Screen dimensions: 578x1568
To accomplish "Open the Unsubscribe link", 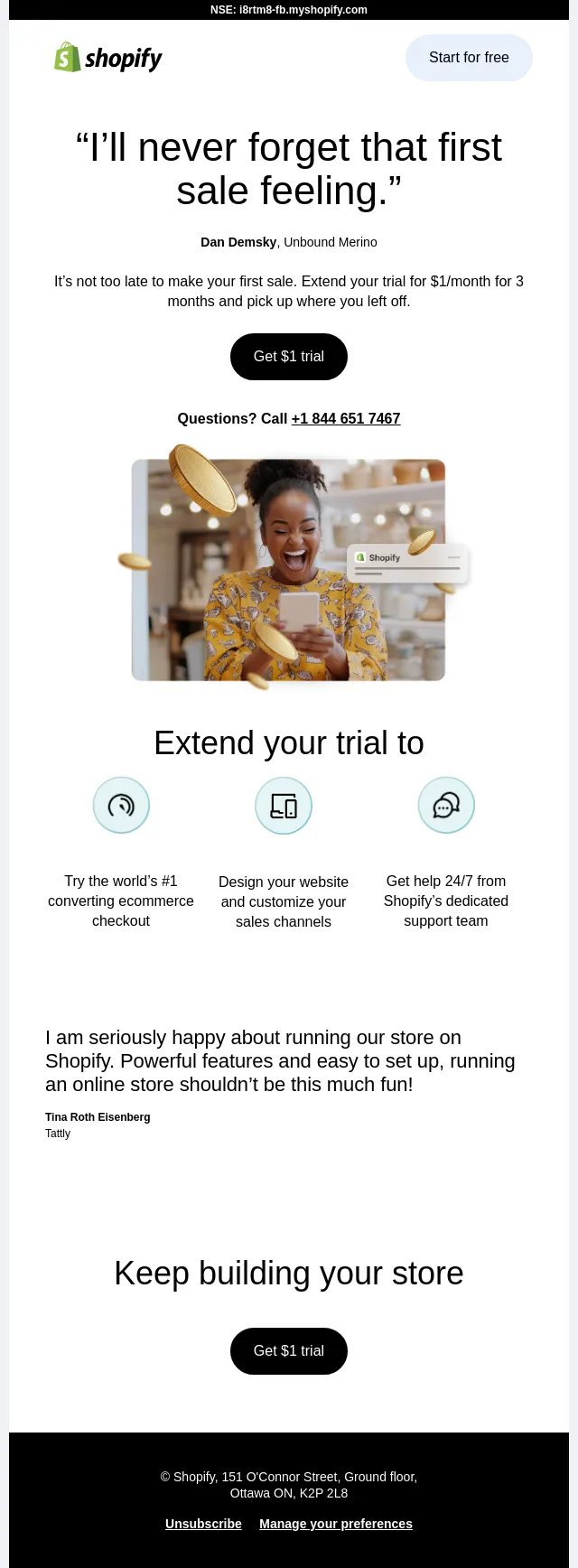I will pos(203,1524).
